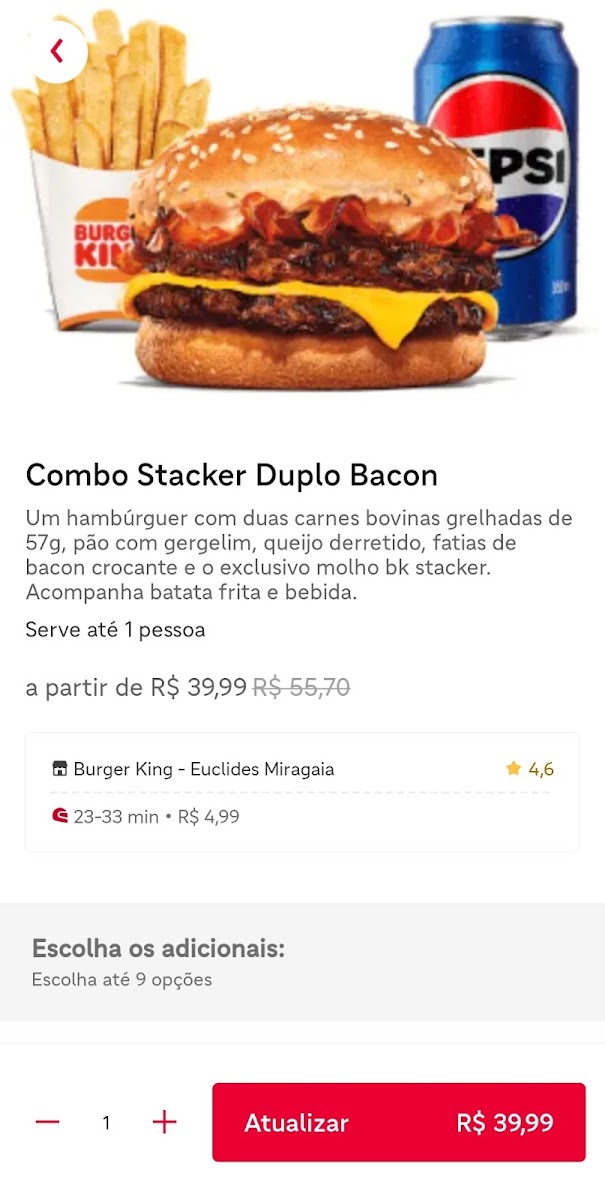Open the Burger King - Euclides Miragaia store card
The image size is (605, 1200).
[302, 792]
